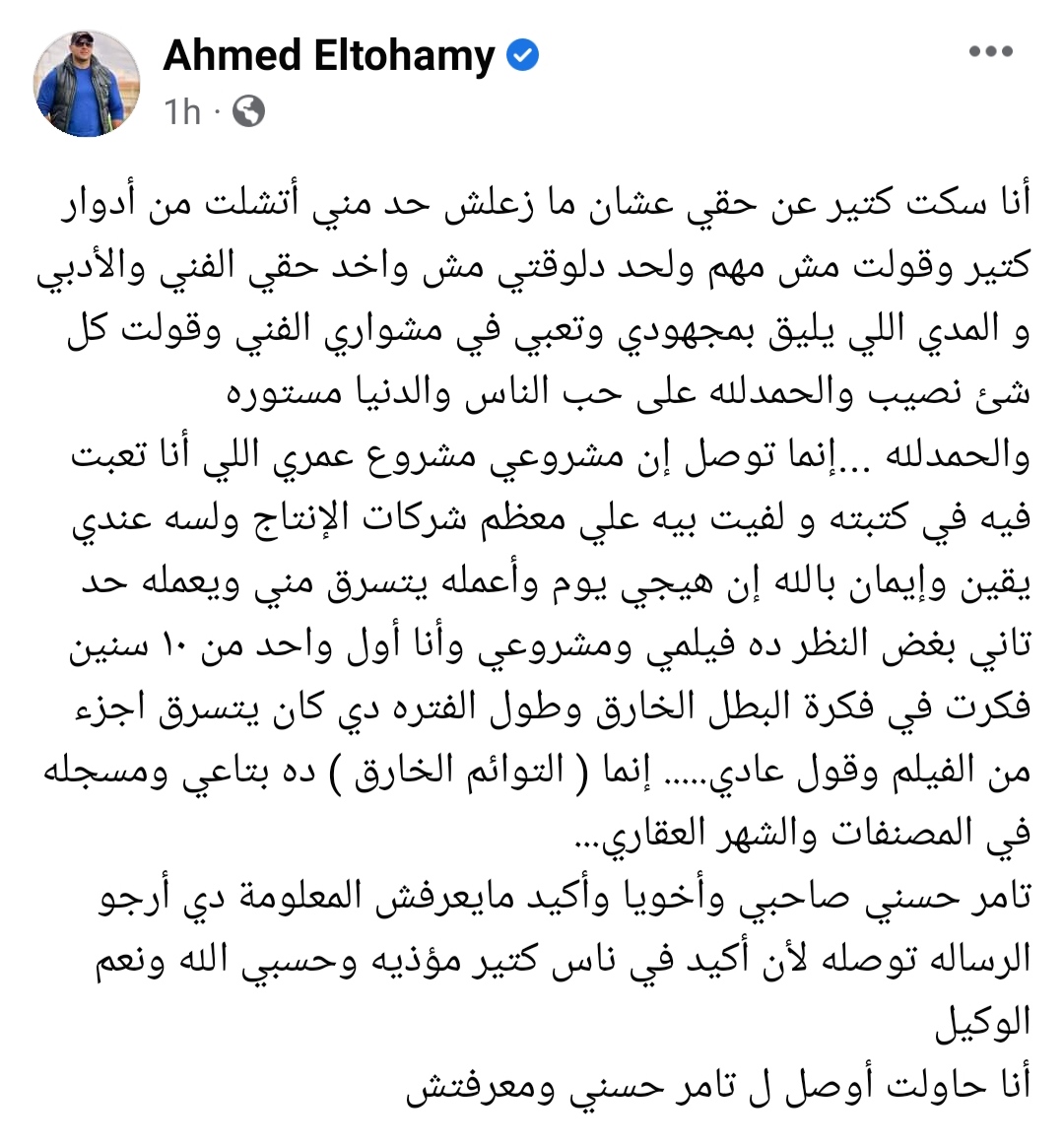Image resolution: width=1064 pixels, height=1148 pixels.
Task: Open Ahmed Eltohamy's profile picture
Action: point(86,85)
